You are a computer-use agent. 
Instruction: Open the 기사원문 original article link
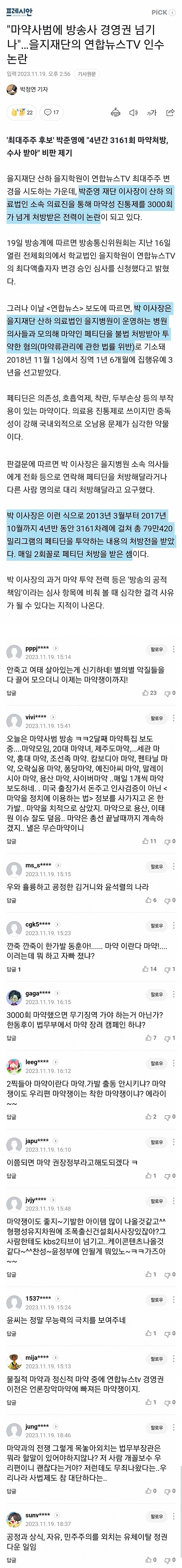86,74
